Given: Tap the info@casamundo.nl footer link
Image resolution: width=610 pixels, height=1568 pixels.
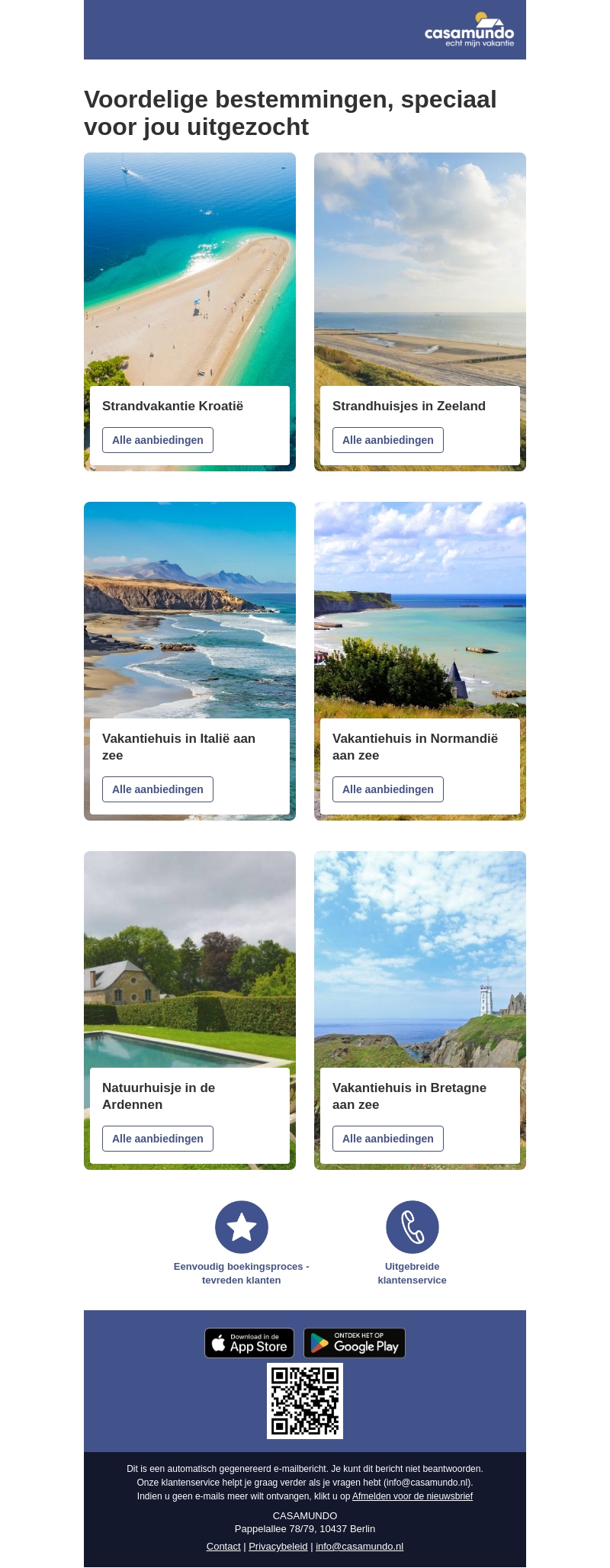Looking at the screenshot, I should [359, 1546].
